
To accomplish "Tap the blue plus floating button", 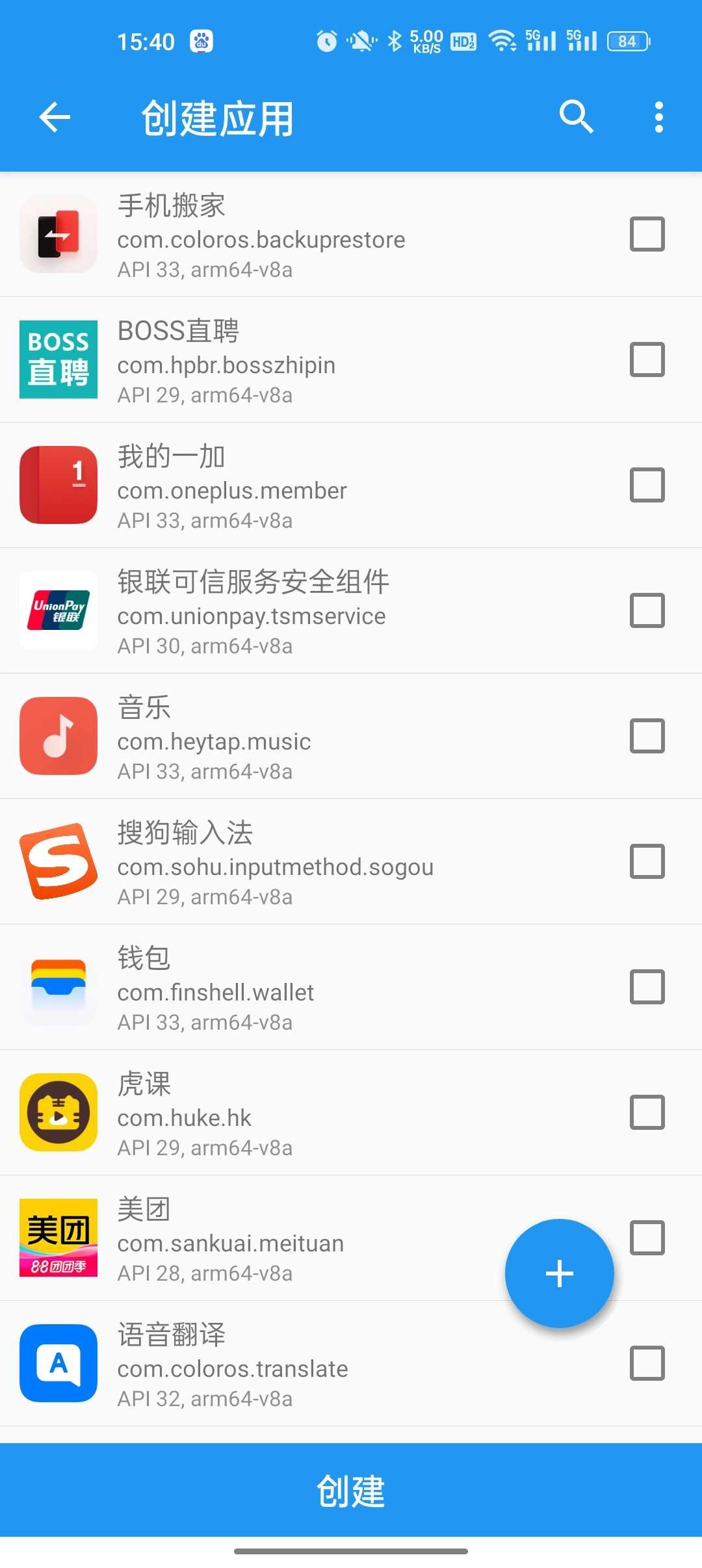I will click(x=559, y=1274).
